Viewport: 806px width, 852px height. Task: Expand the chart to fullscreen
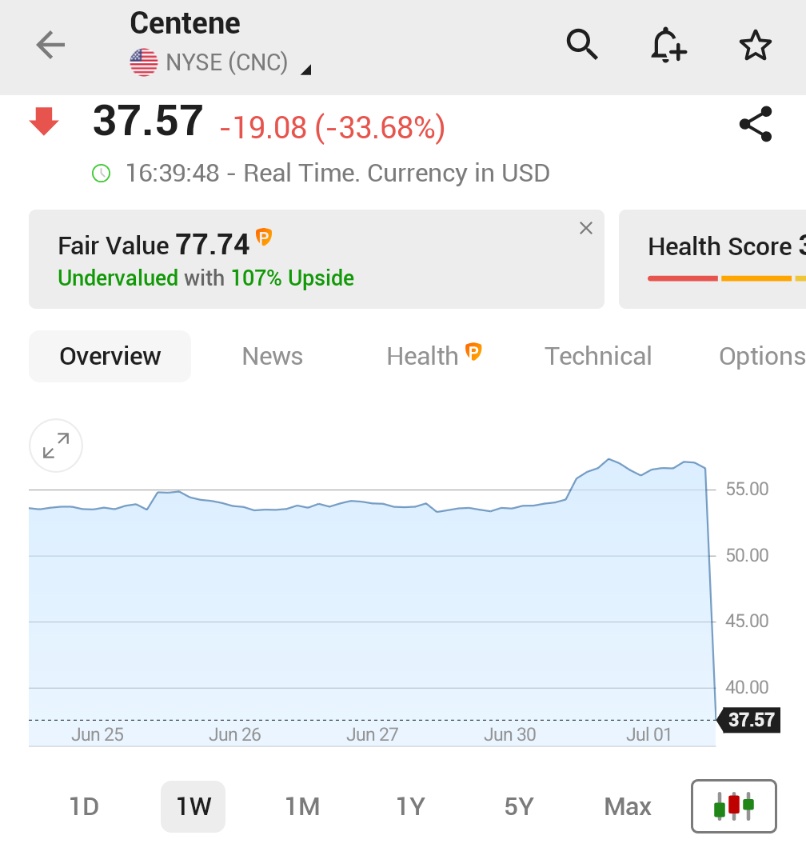55,445
